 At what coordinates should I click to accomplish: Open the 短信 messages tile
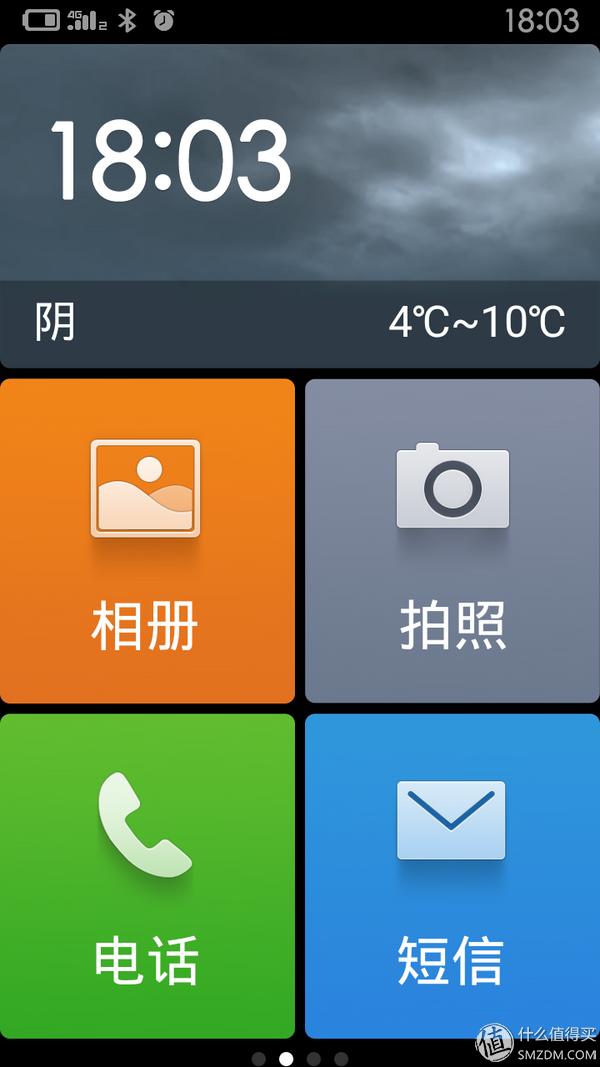[452, 875]
